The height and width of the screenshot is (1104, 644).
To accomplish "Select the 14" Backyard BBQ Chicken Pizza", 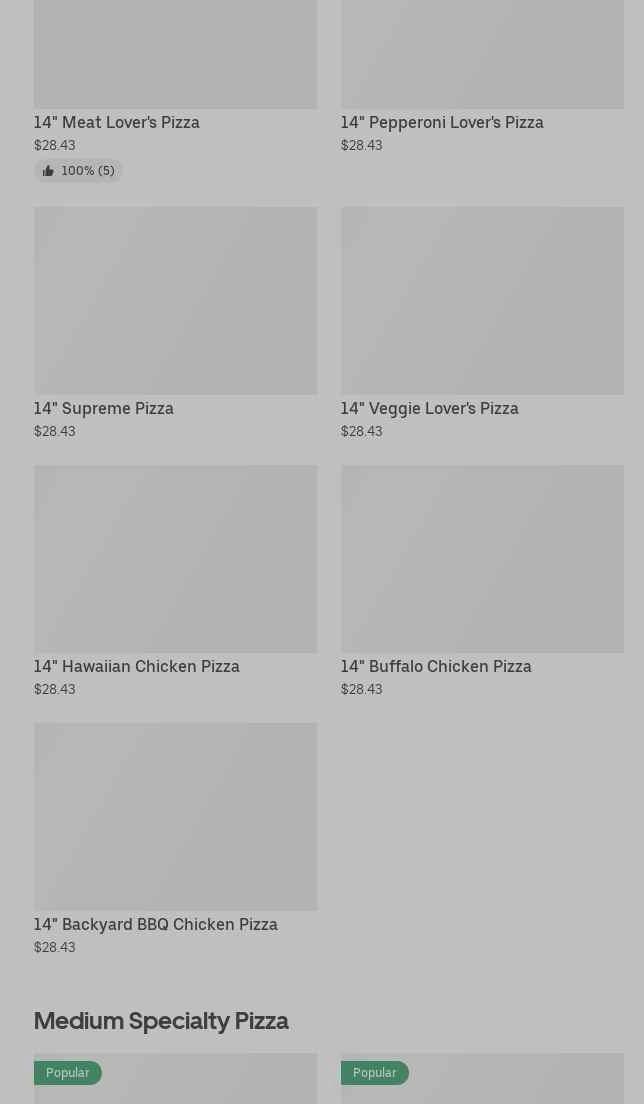I will point(156,924).
